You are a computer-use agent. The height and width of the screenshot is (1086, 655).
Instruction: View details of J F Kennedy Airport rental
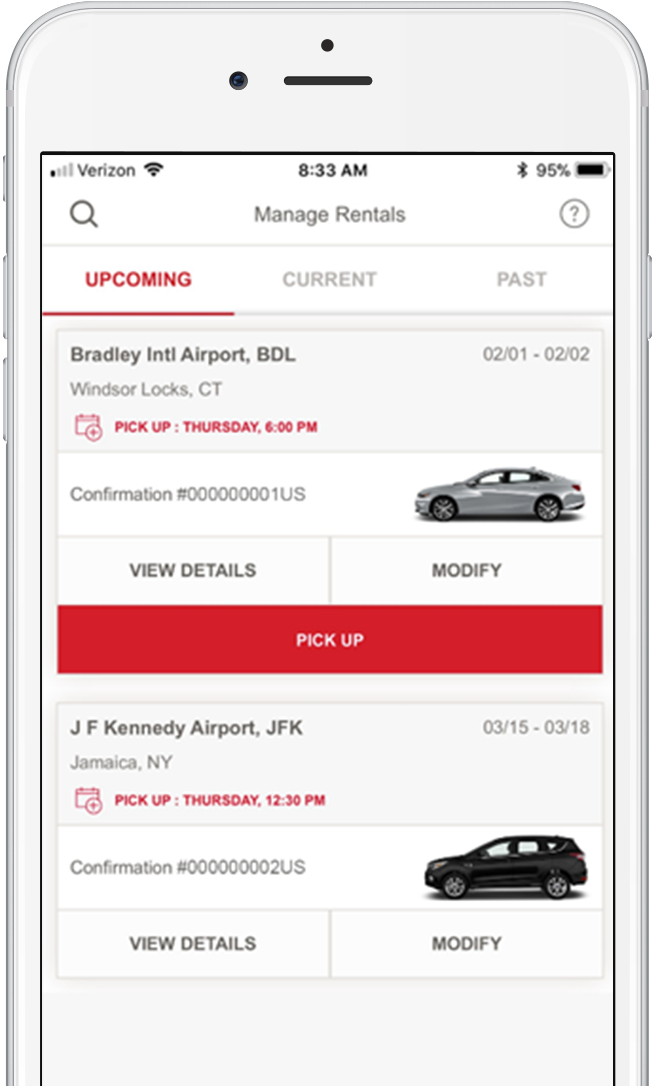(x=193, y=944)
